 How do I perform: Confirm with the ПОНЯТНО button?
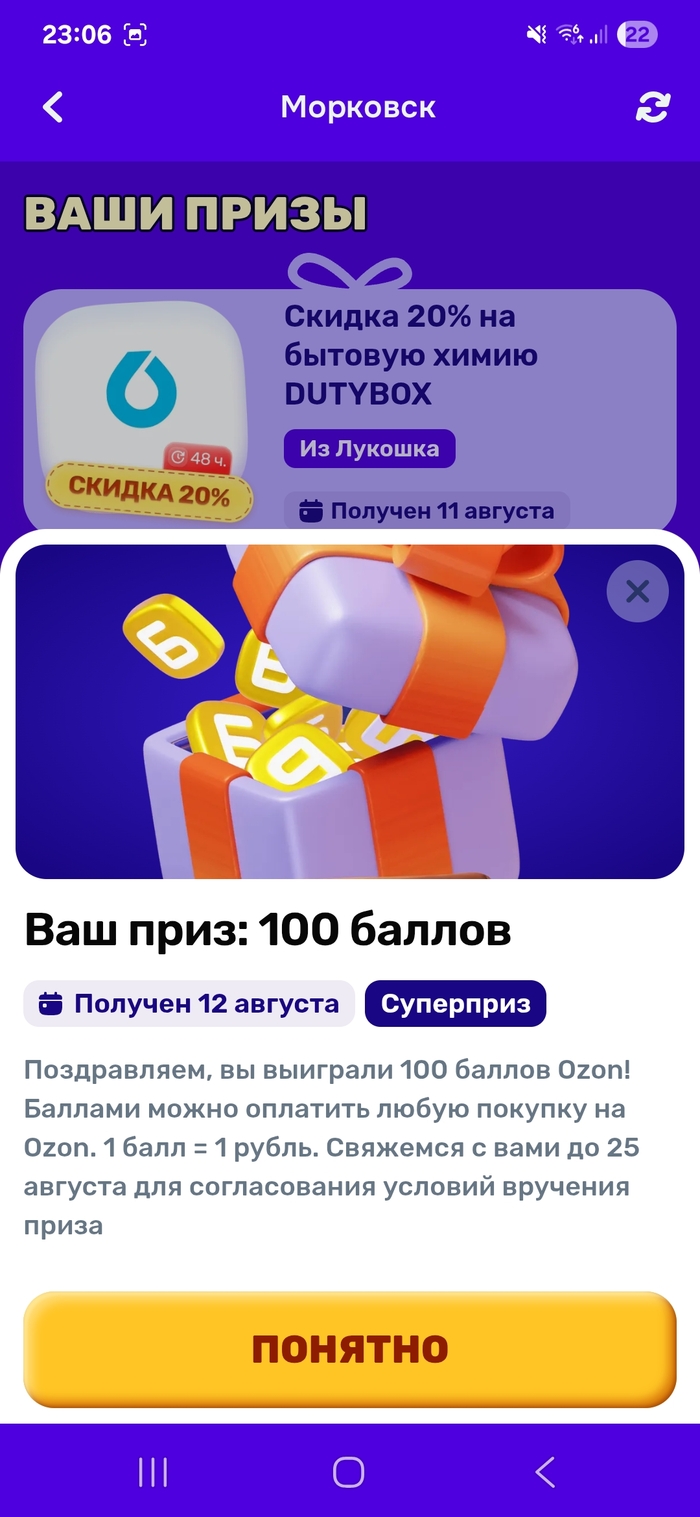click(350, 1349)
